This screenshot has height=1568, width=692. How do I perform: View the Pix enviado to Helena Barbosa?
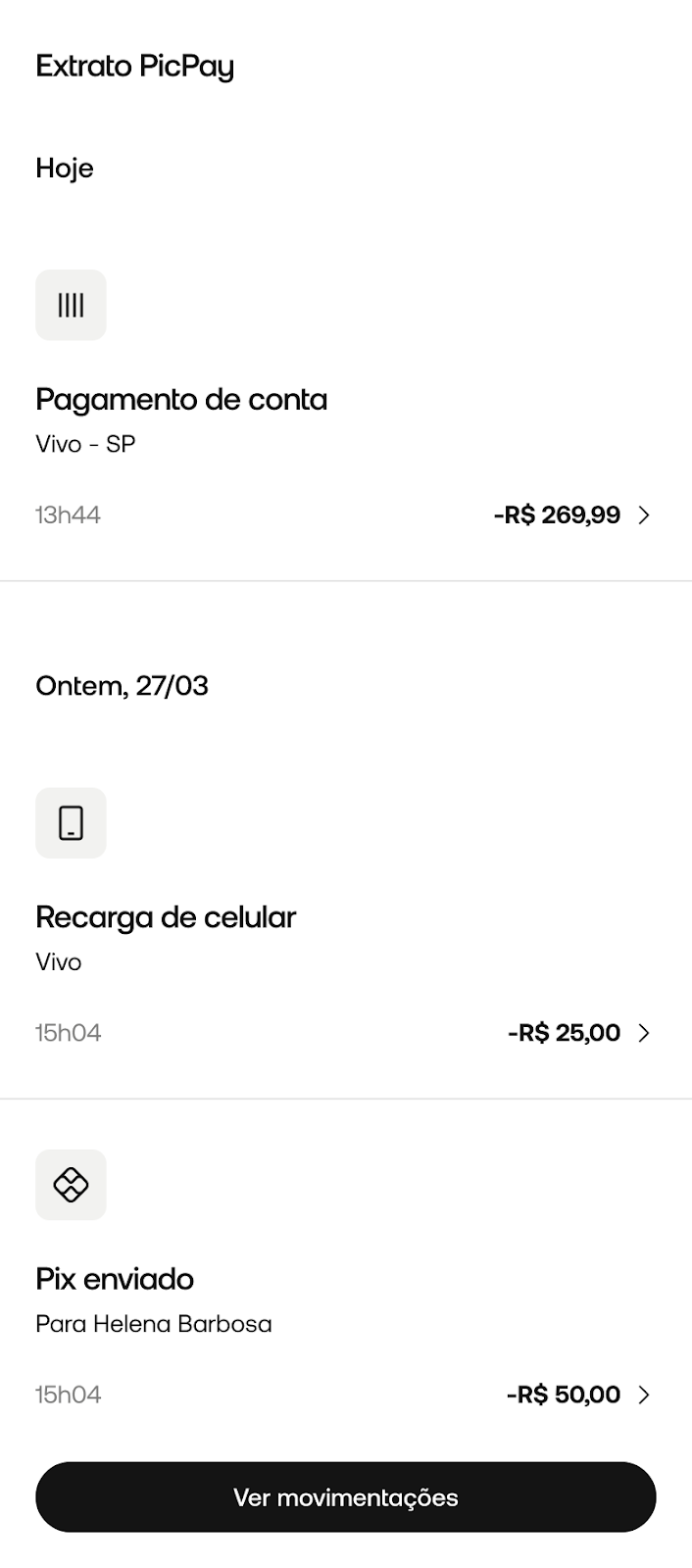(x=643, y=1394)
